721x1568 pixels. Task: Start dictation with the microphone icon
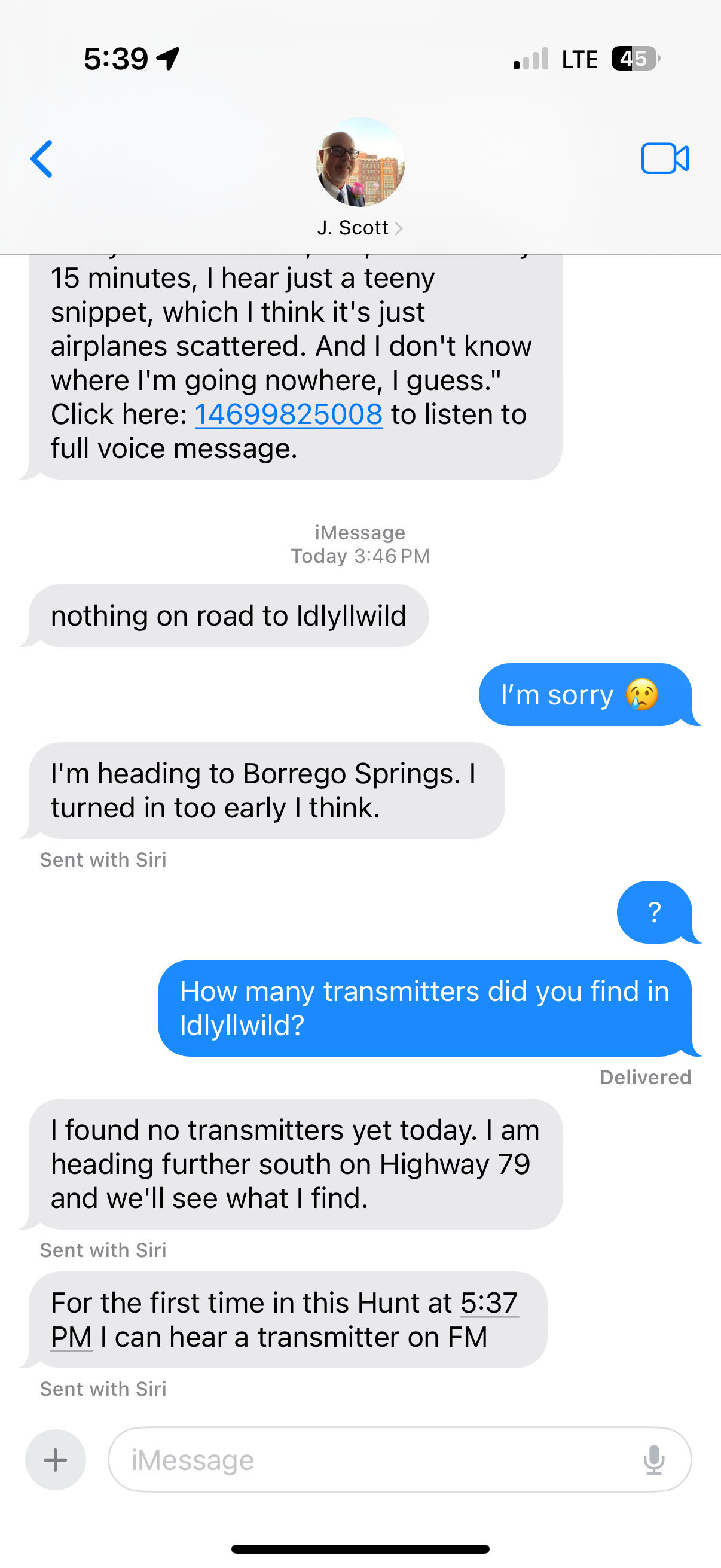click(x=653, y=1459)
